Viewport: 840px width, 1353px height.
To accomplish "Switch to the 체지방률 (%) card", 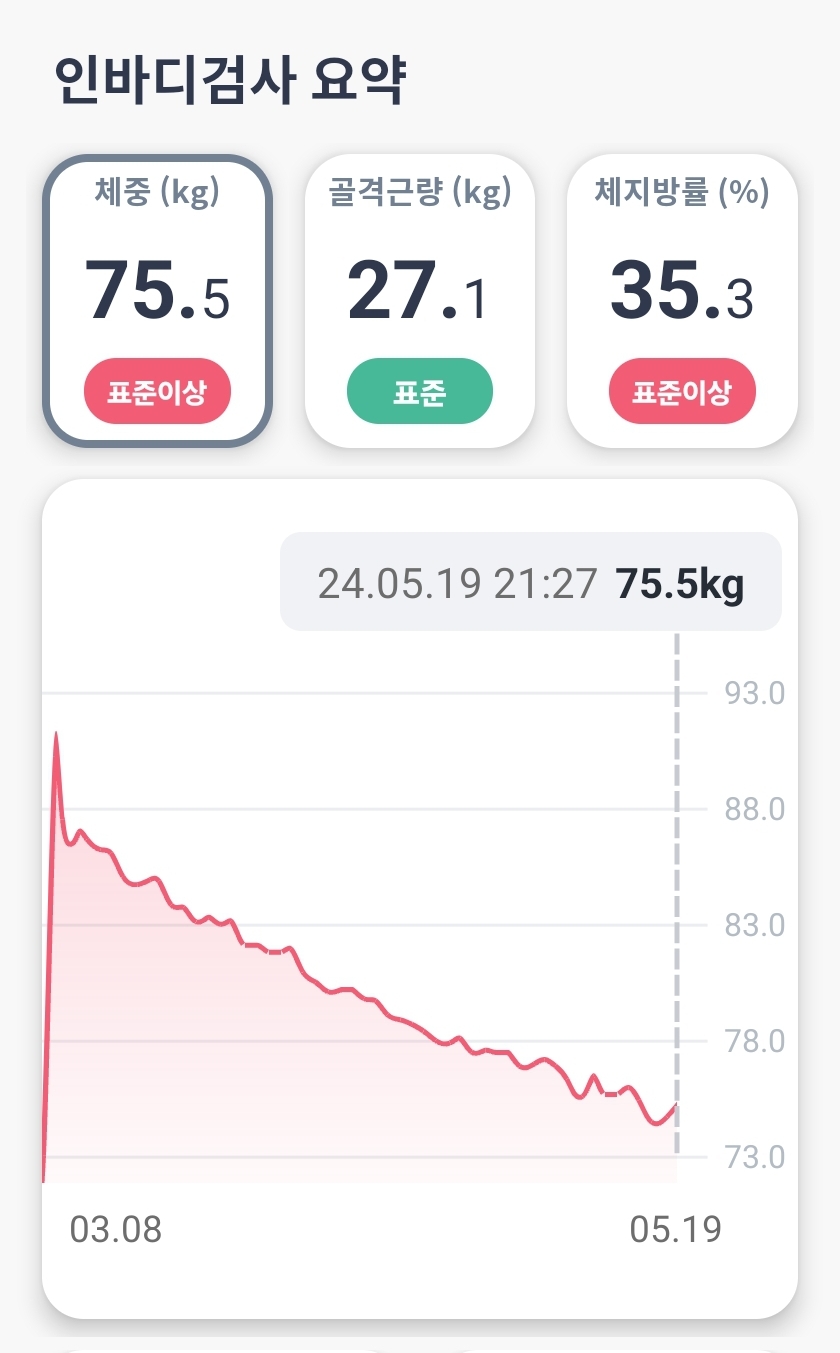I will pos(682,300).
